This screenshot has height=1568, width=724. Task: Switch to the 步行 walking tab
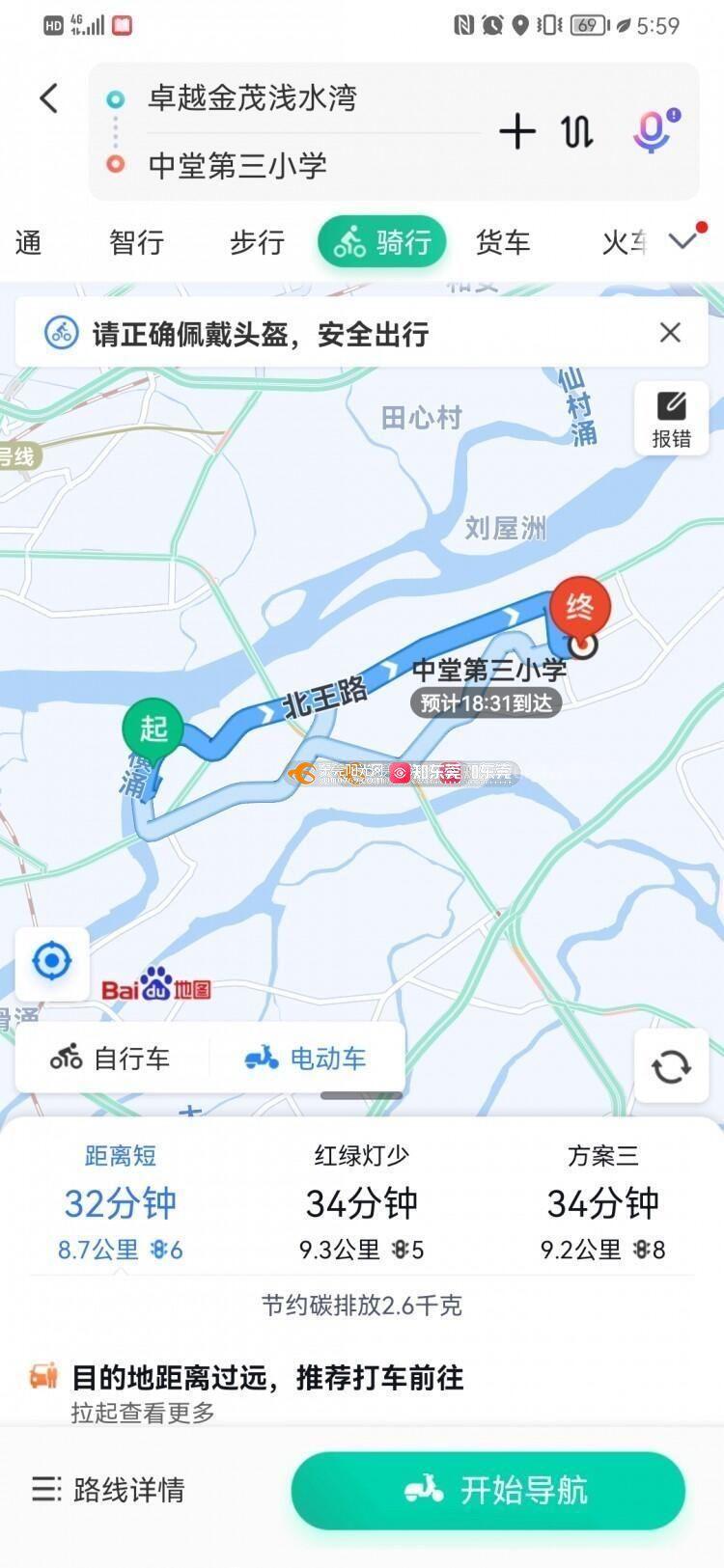[257, 241]
